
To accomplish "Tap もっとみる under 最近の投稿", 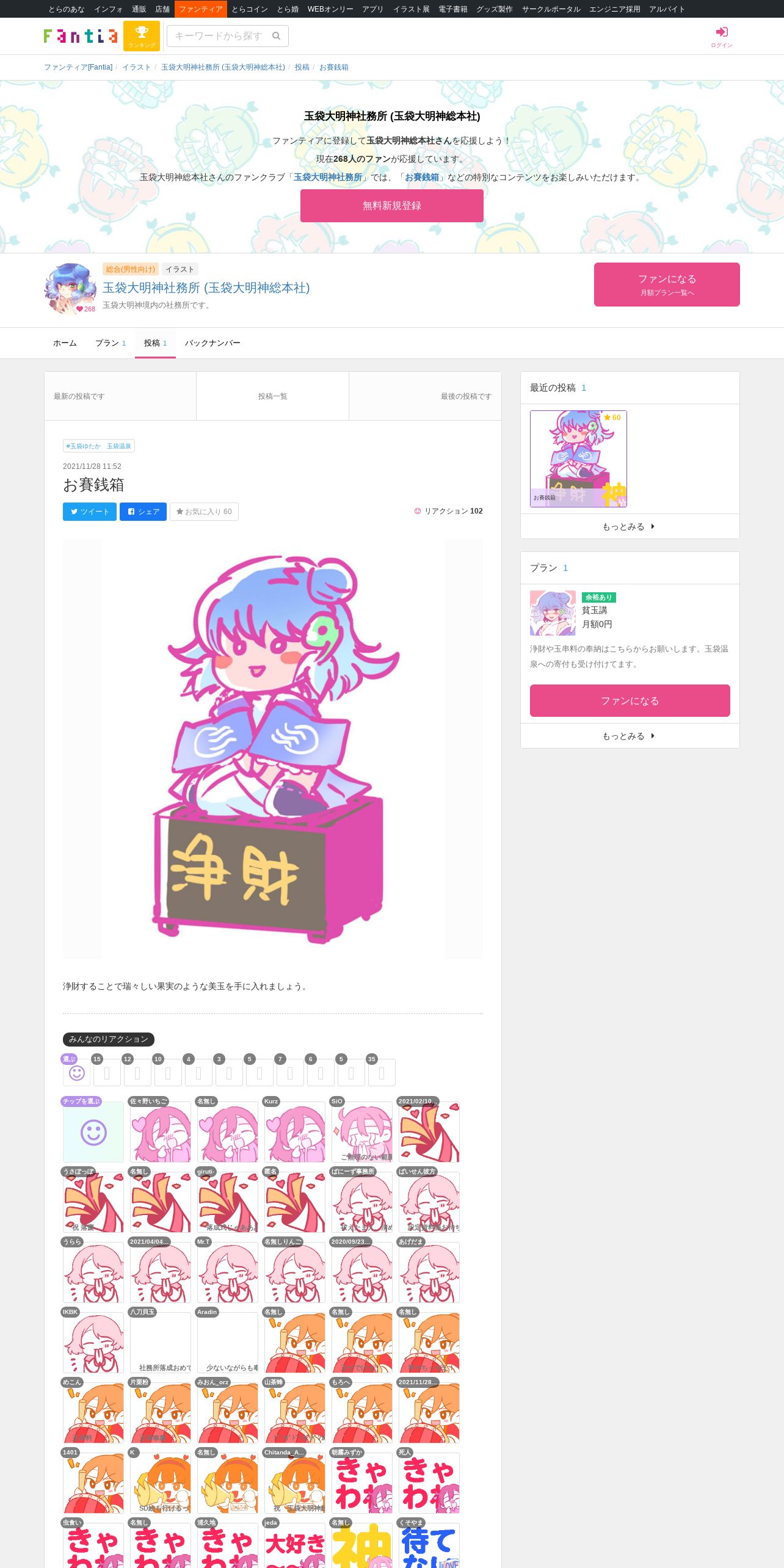I will (x=629, y=526).
